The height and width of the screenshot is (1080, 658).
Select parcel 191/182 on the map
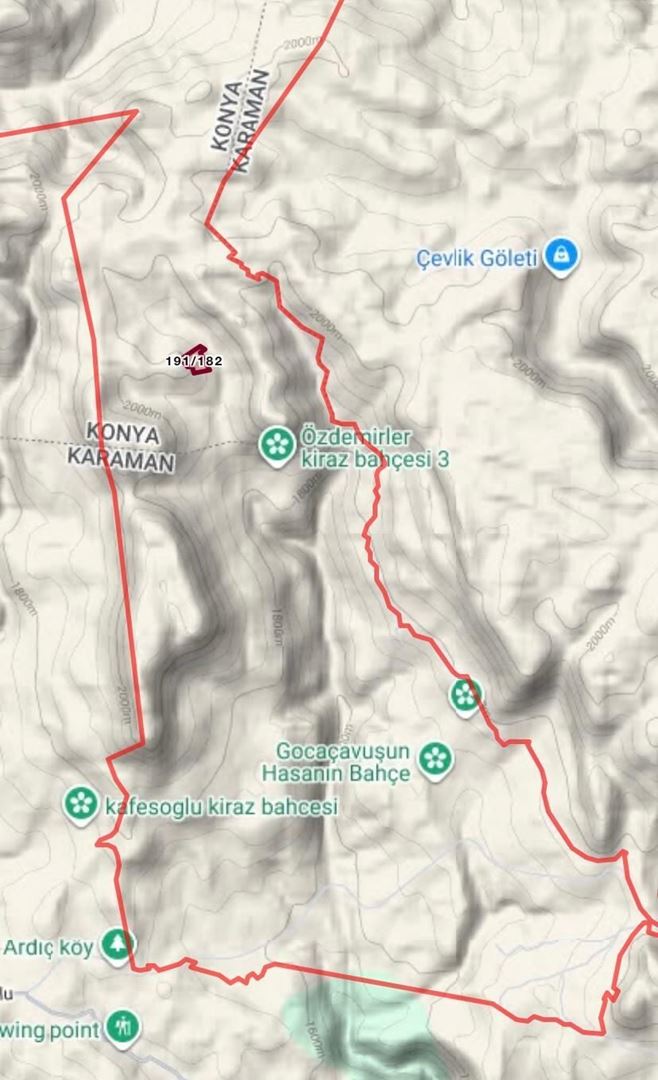point(196,361)
